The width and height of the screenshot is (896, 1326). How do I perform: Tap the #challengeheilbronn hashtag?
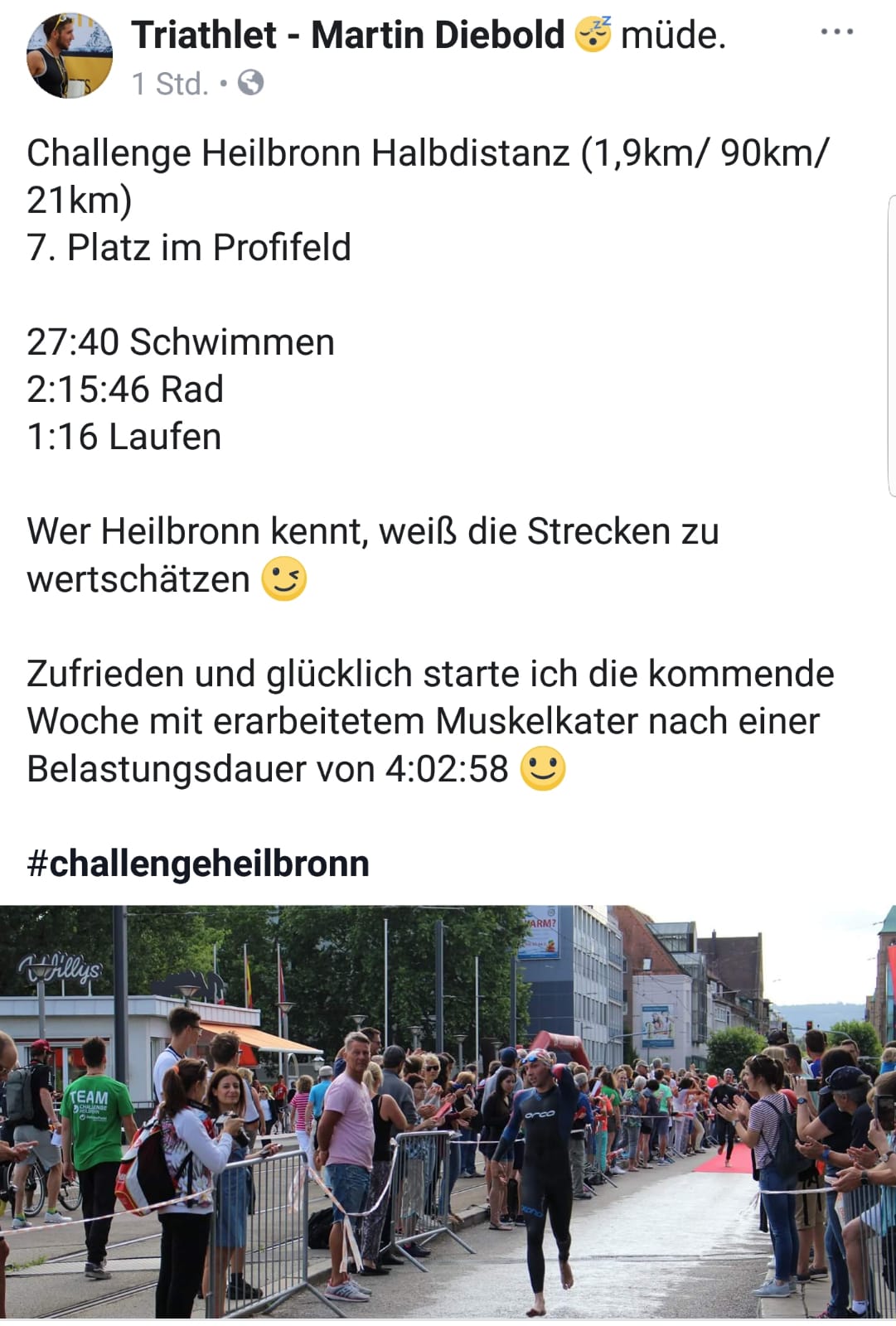pos(198,864)
